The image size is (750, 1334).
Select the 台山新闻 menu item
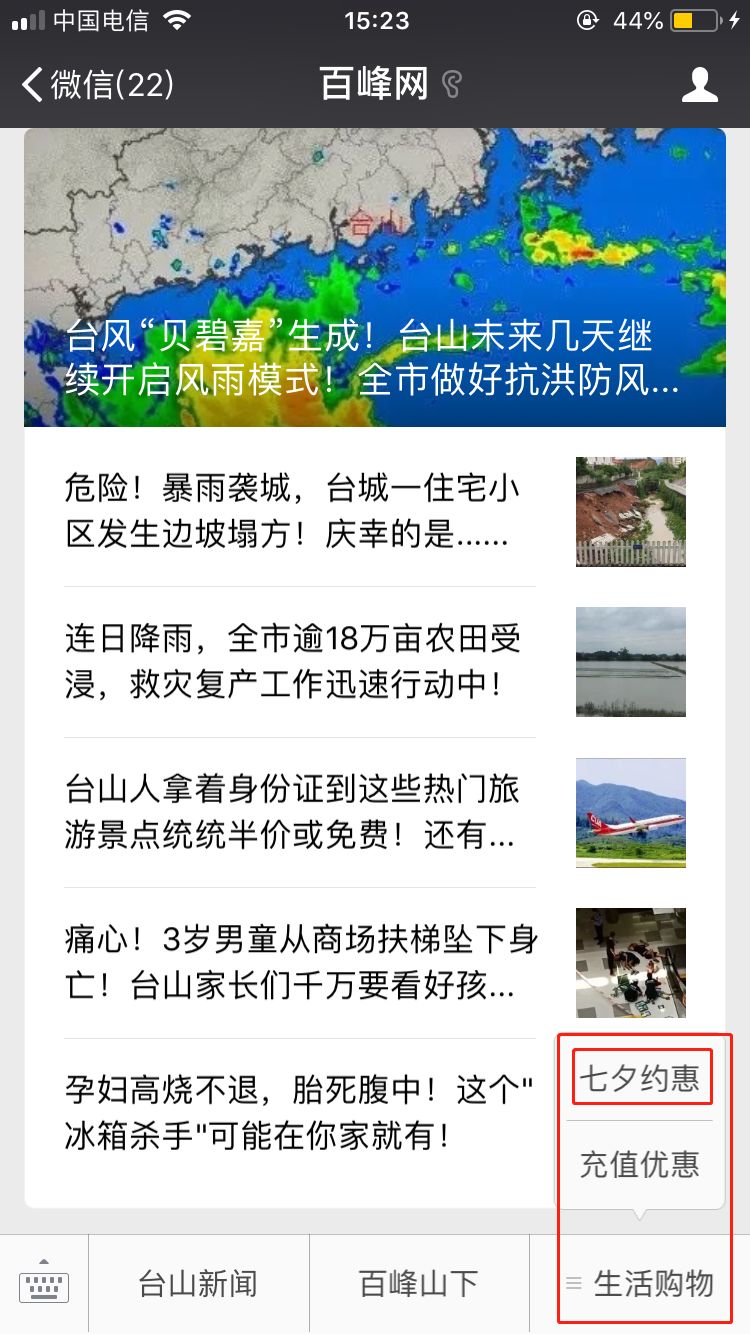pos(200,1283)
